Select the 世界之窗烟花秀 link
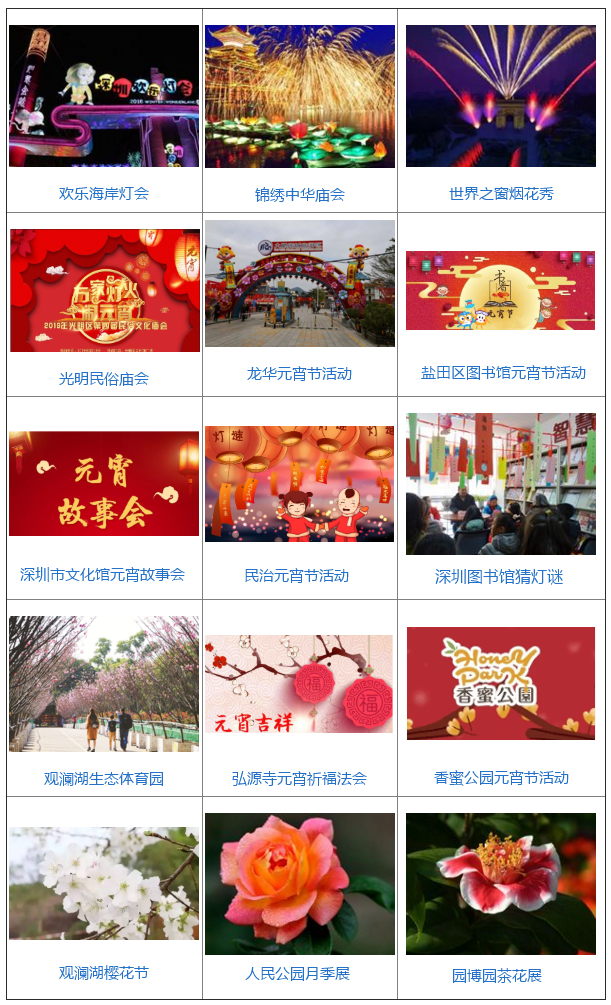 coord(501,194)
